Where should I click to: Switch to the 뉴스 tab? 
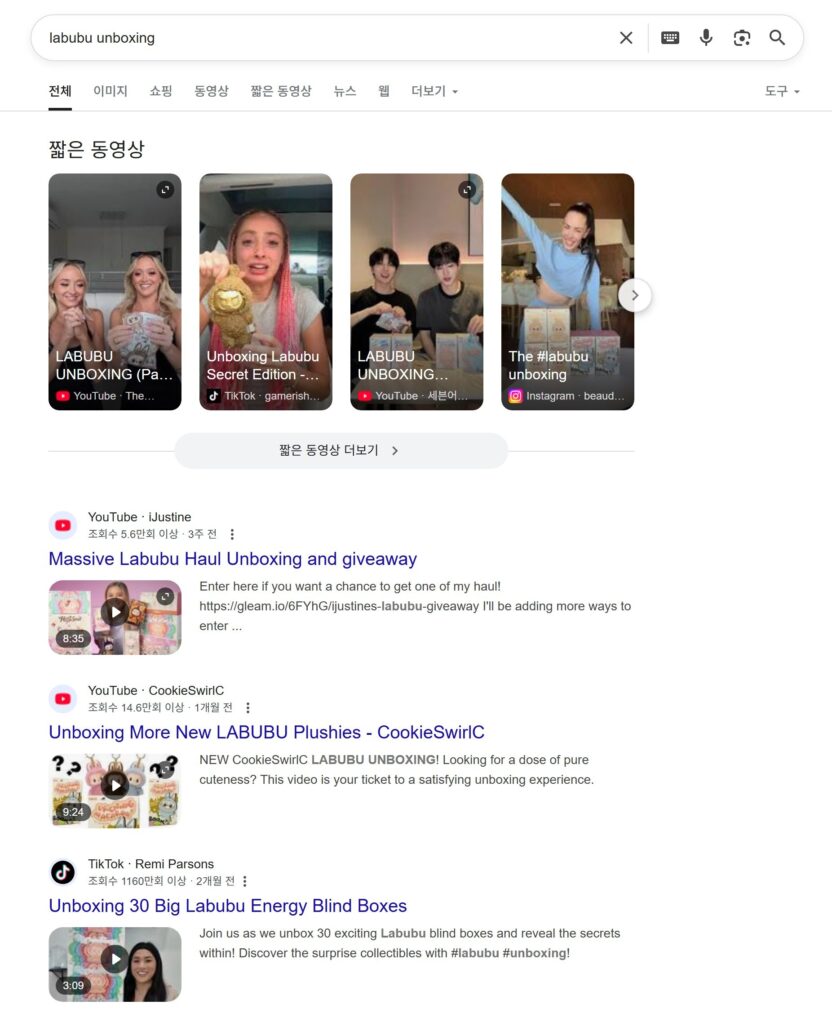pyautogui.click(x=345, y=91)
